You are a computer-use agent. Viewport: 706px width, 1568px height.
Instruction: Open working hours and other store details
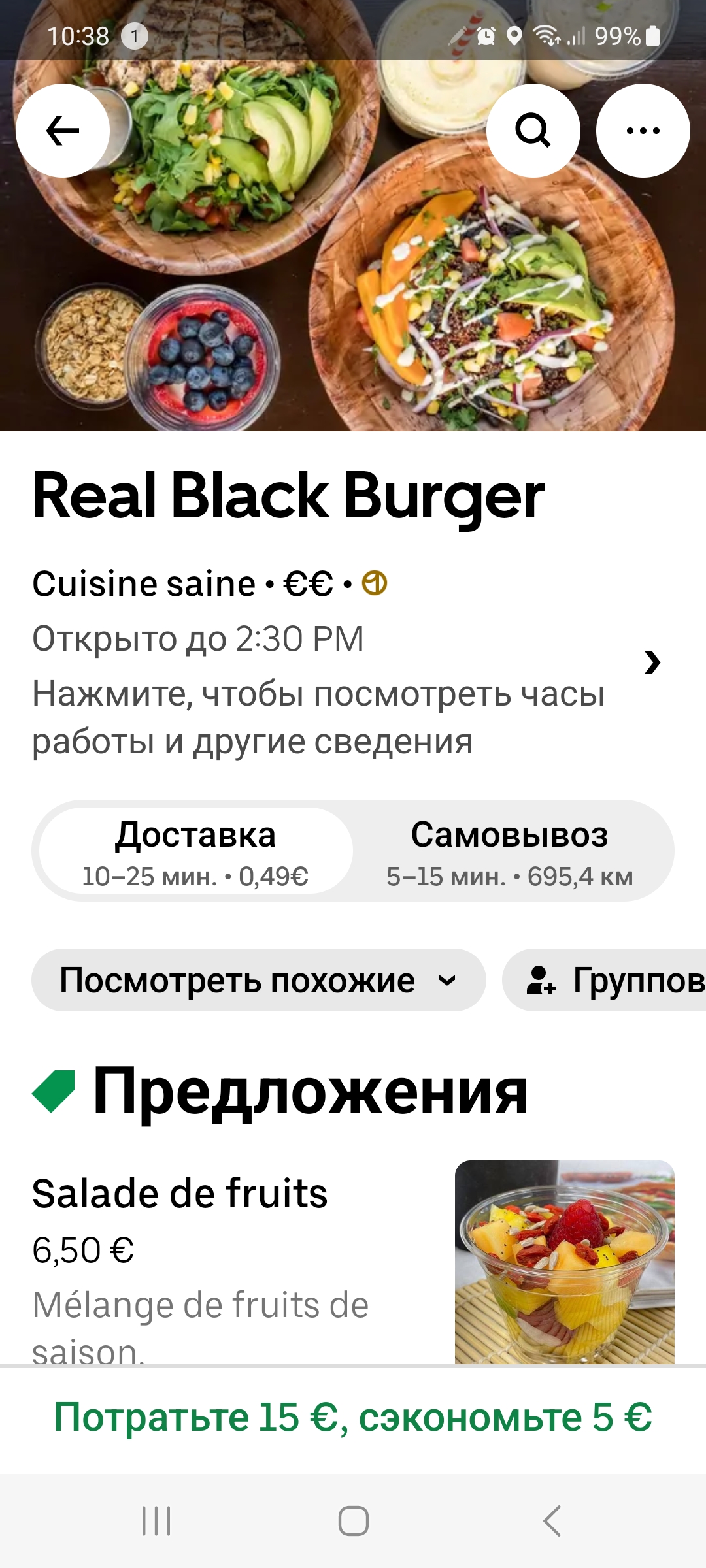[x=346, y=693]
